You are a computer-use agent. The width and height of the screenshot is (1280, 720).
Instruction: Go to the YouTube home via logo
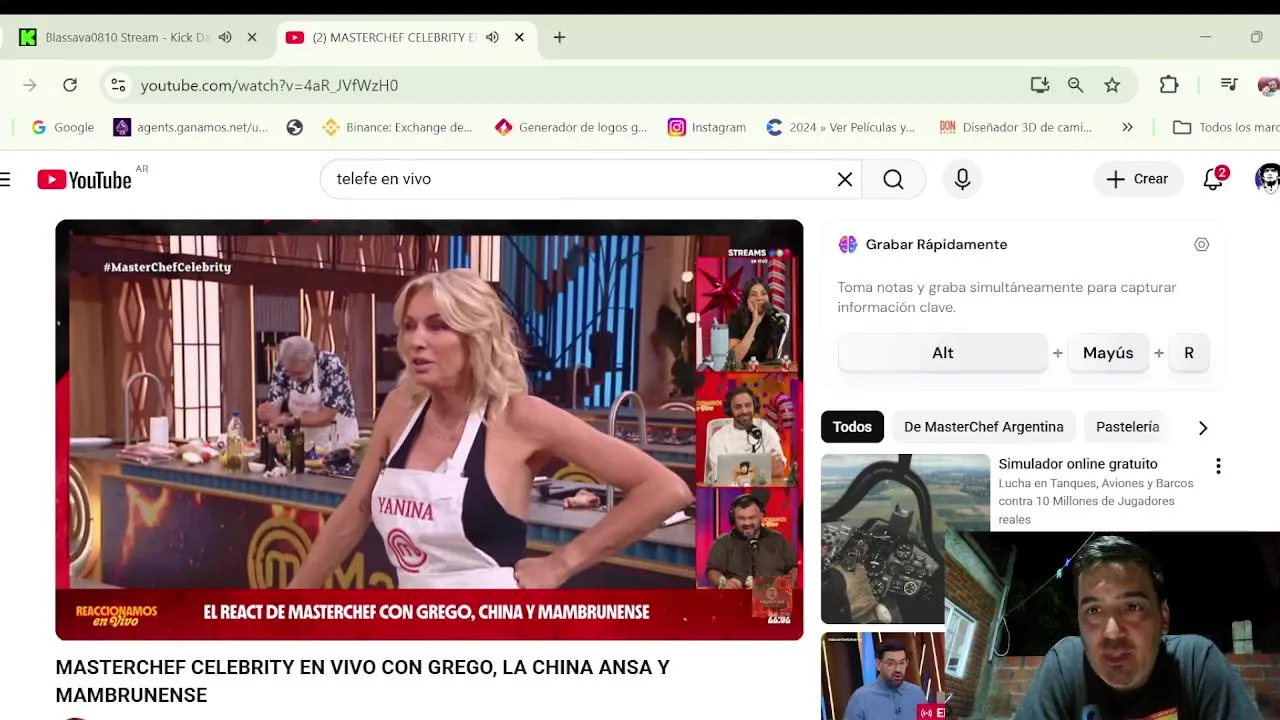point(85,180)
